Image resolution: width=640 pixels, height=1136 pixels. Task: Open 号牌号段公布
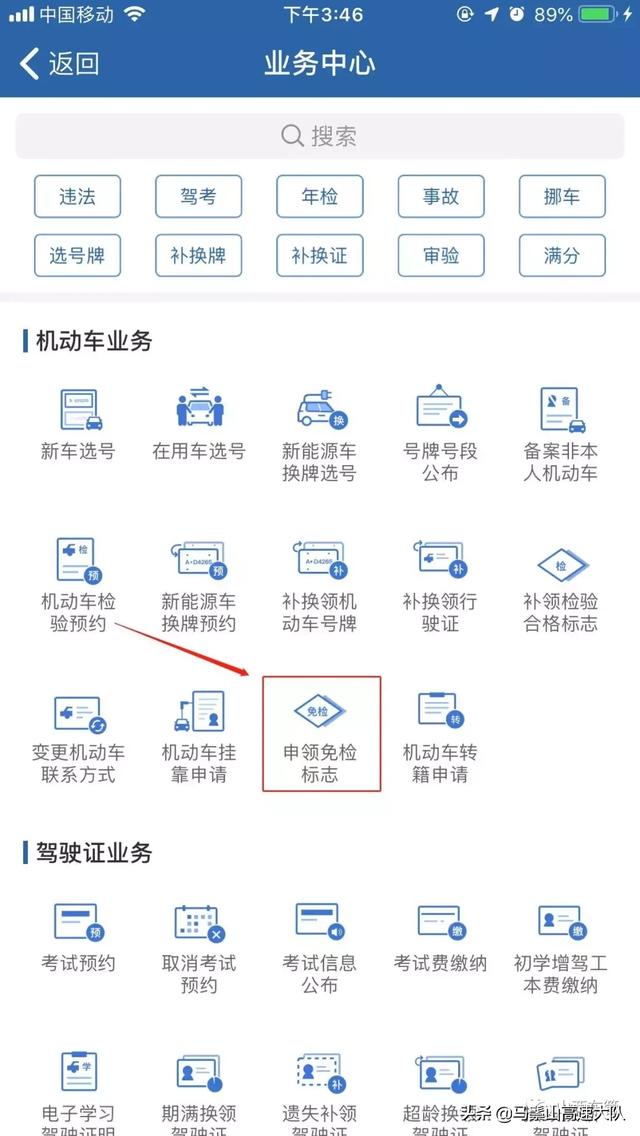pos(441,434)
